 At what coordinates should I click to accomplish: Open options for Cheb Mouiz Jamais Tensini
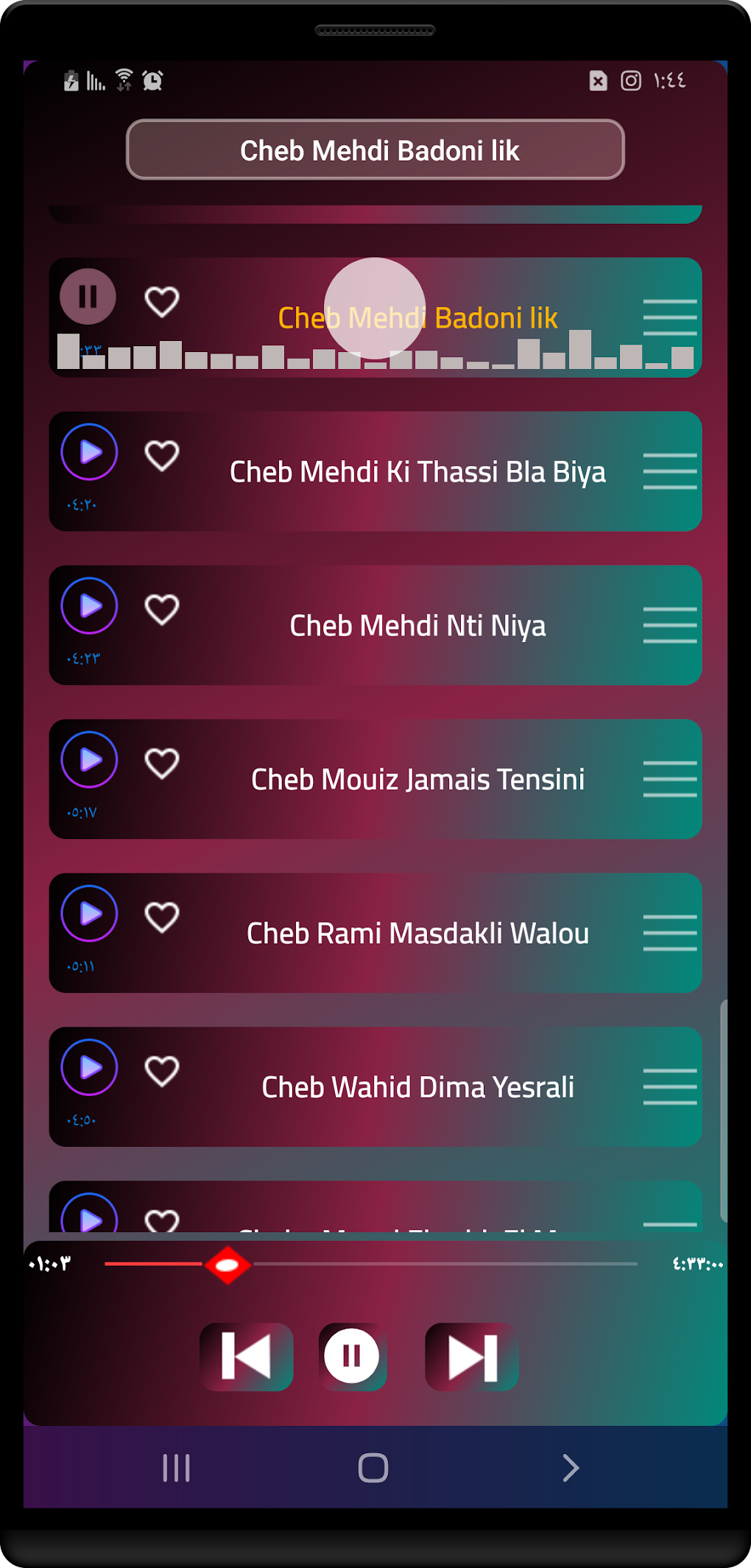pyautogui.click(x=669, y=779)
